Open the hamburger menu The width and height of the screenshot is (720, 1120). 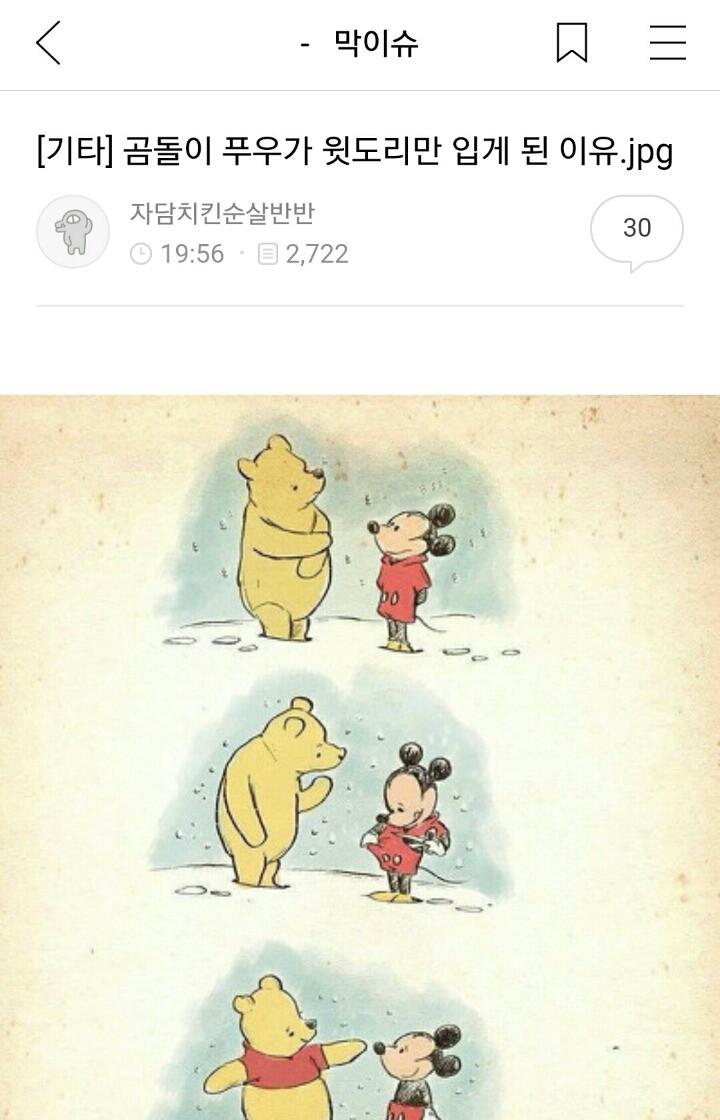click(x=667, y=44)
